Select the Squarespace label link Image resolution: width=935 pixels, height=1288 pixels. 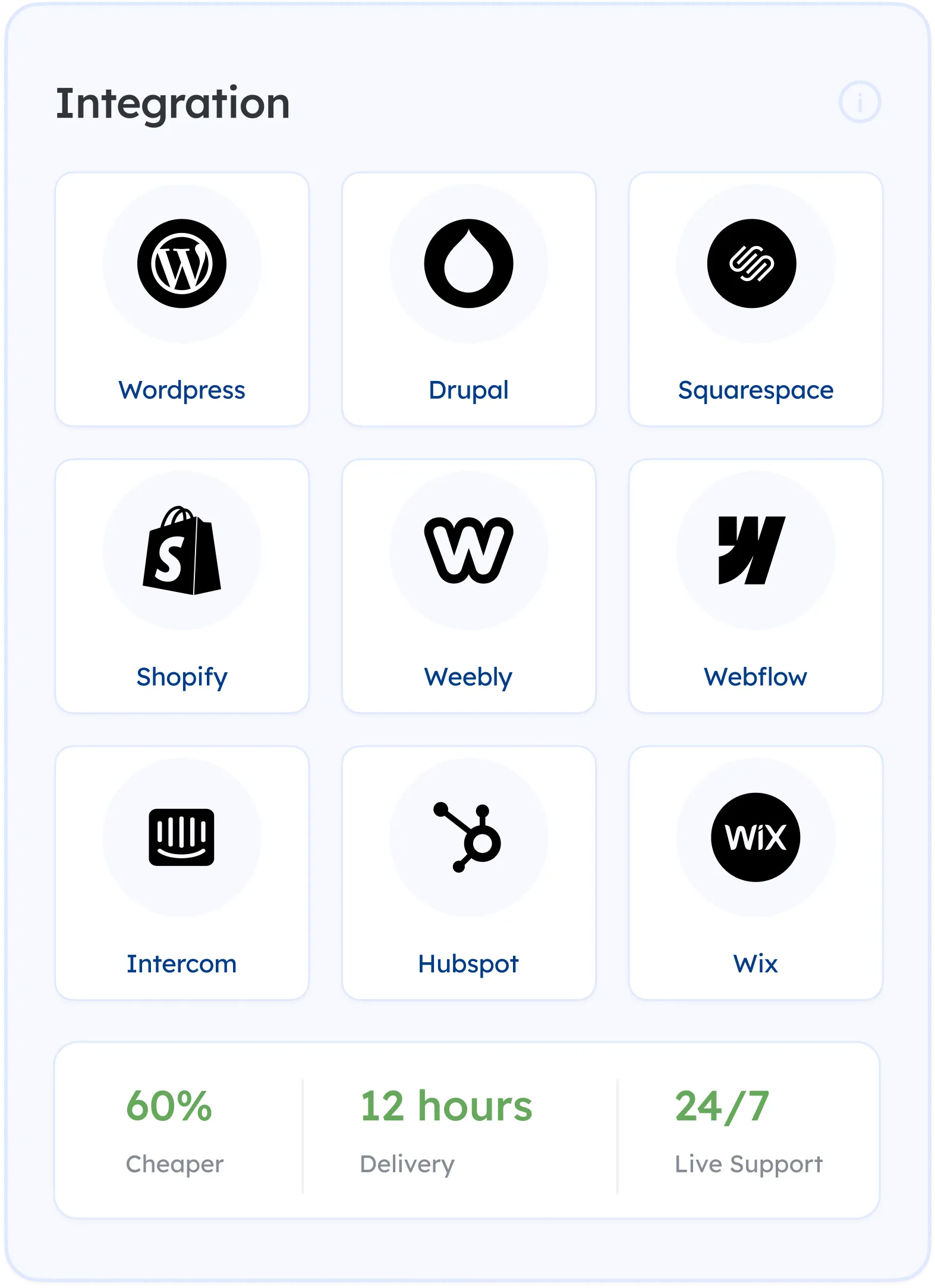tap(755, 391)
